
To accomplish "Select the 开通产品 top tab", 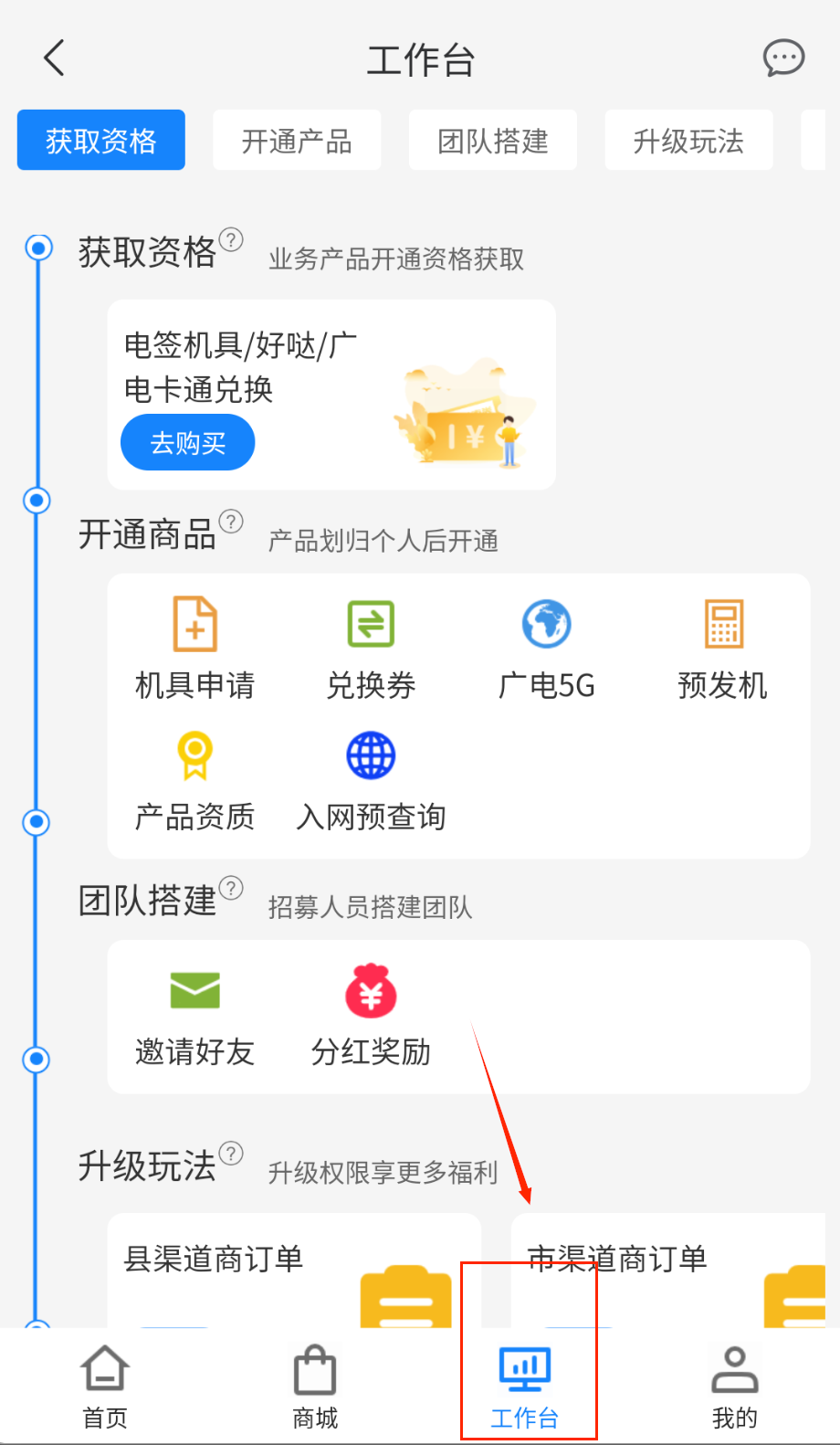I will pos(297,141).
